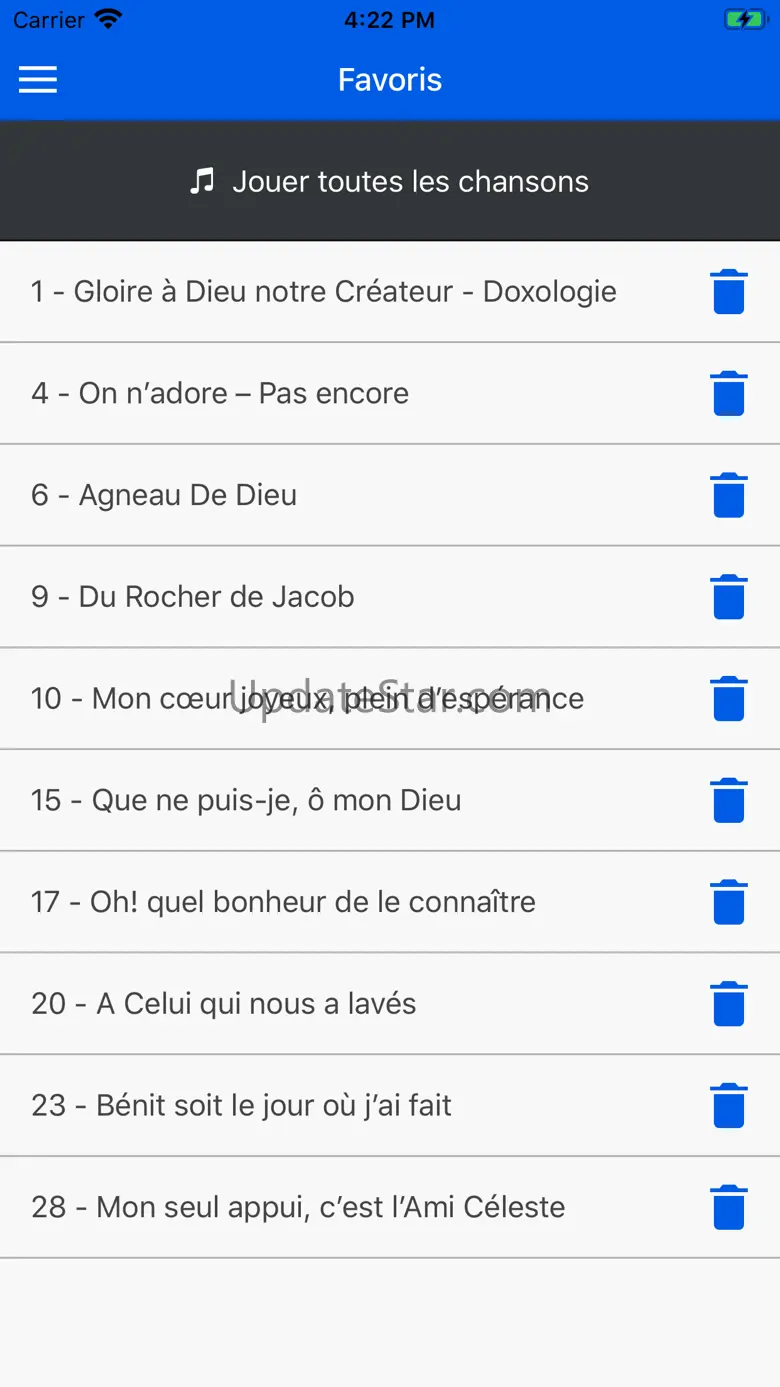Open song 17 Oh! quel bonheur de le connaître

[283, 902]
